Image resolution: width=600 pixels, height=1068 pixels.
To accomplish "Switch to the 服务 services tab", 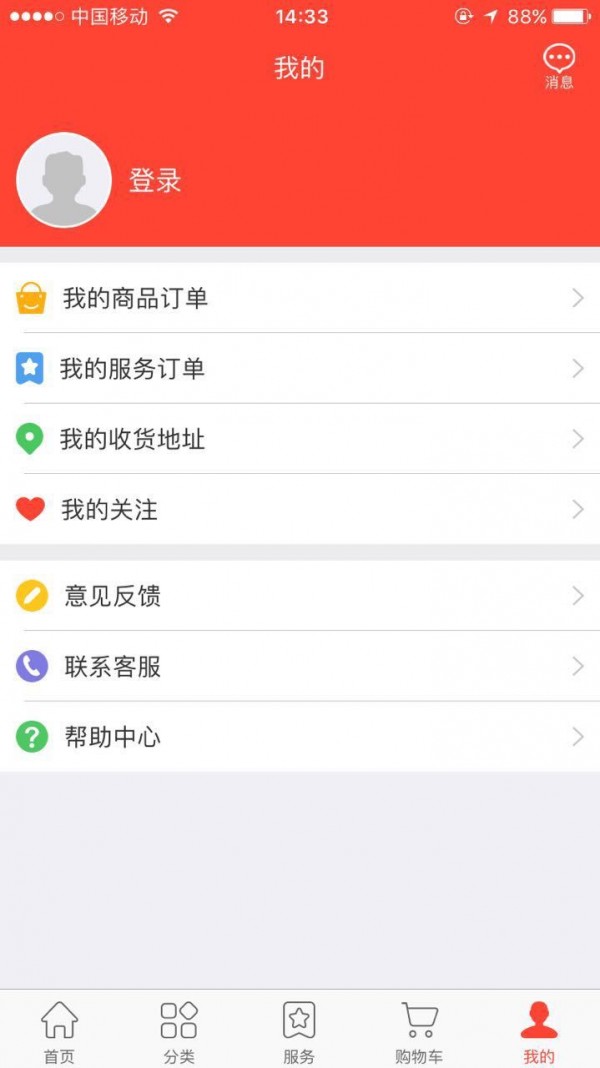I will point(299,1031).
